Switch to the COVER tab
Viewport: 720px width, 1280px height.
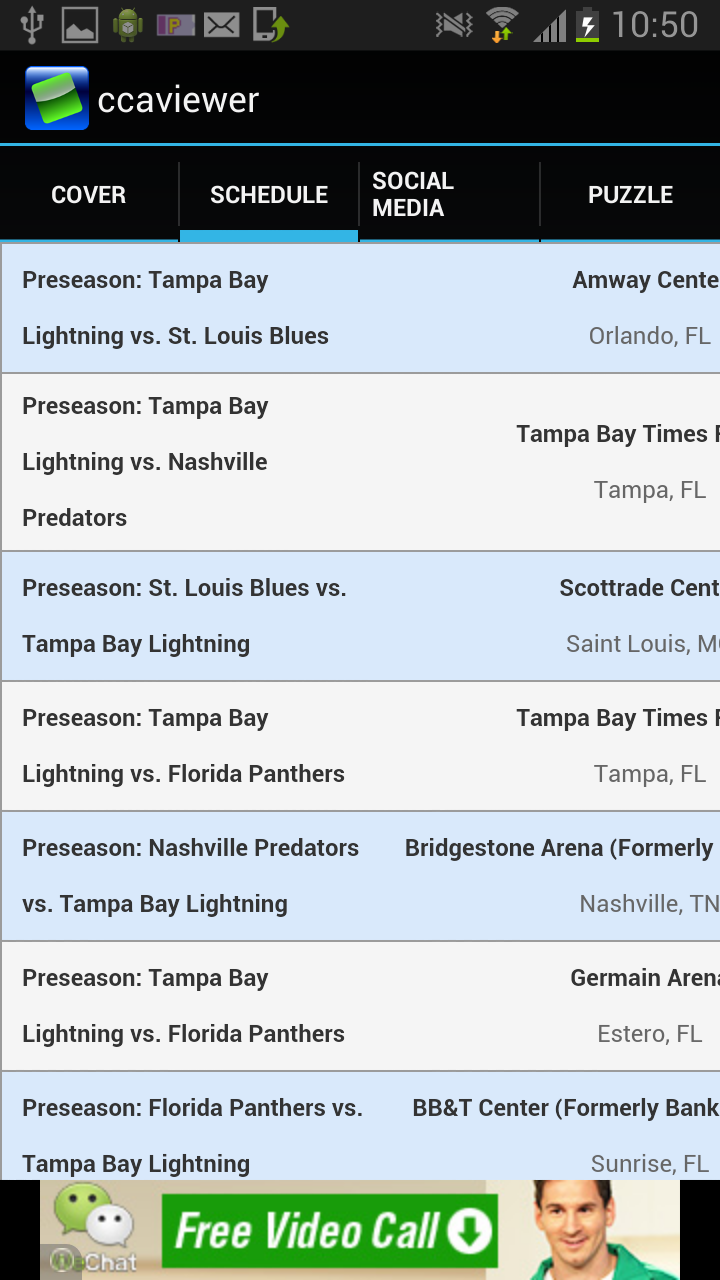tap(88, 194)
